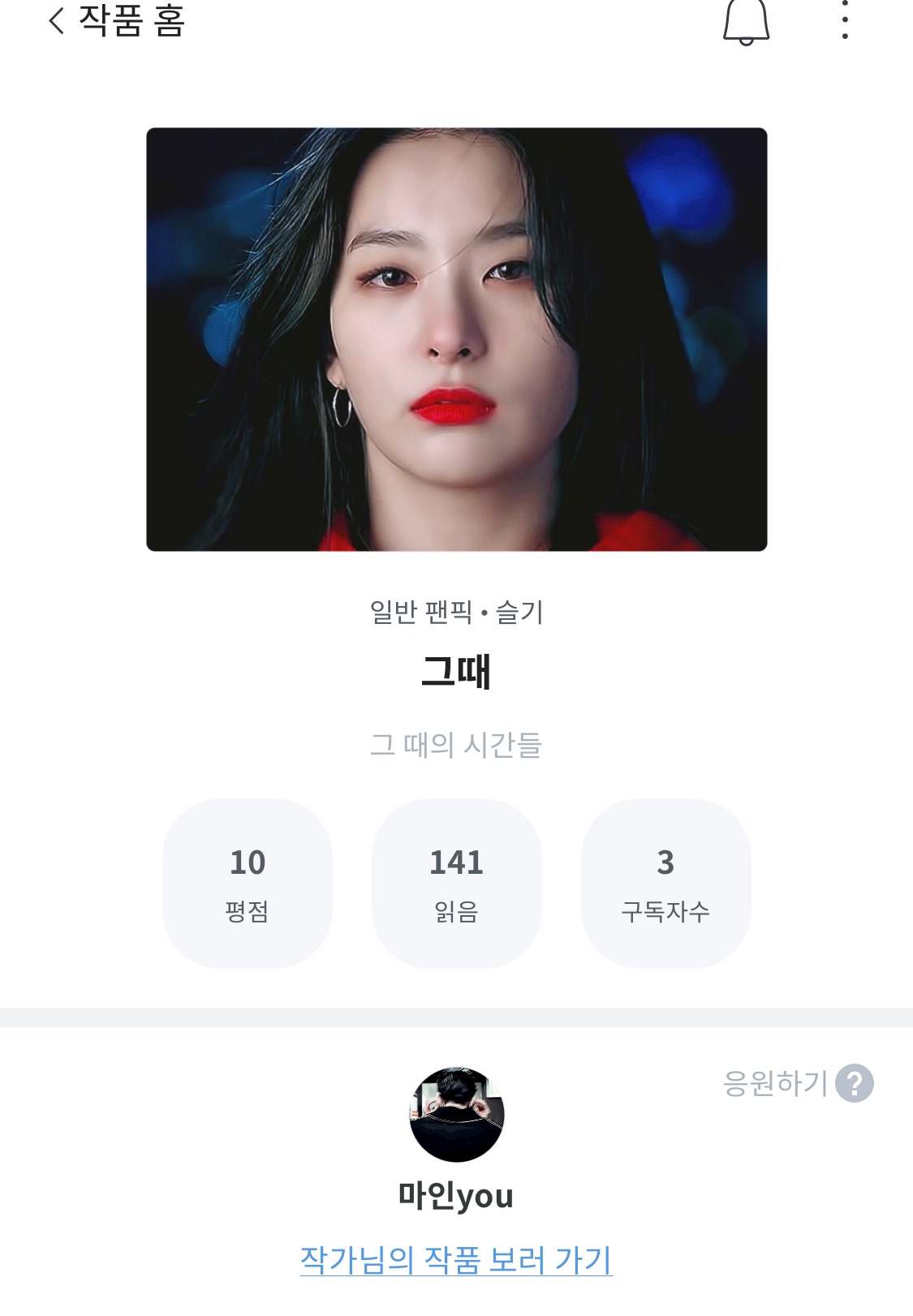
Task: Open the 그때 cover image
Action: (456, 339)
